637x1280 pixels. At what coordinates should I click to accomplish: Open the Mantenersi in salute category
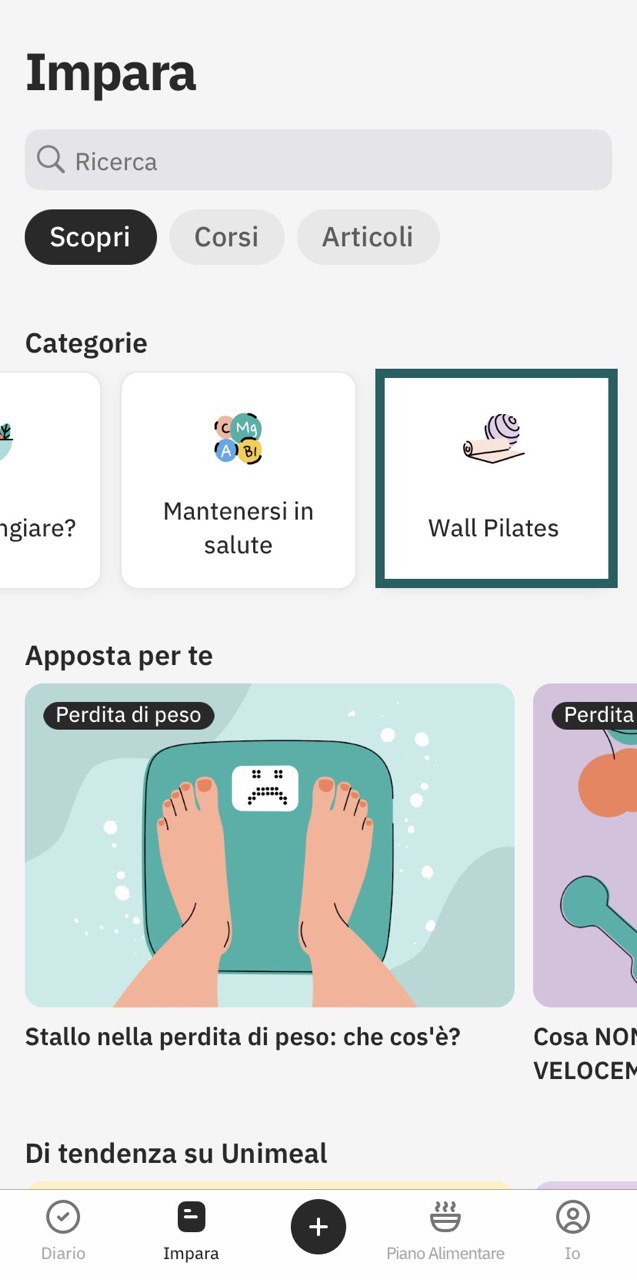[238, 480]
